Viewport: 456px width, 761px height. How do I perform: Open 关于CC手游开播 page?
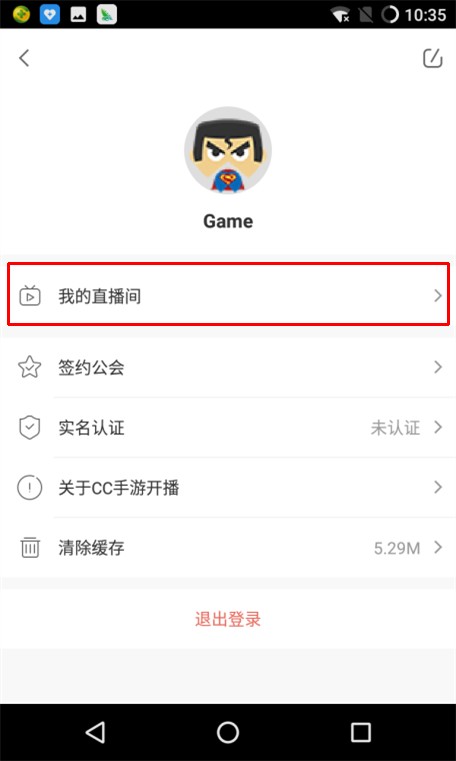coord(228,487)
